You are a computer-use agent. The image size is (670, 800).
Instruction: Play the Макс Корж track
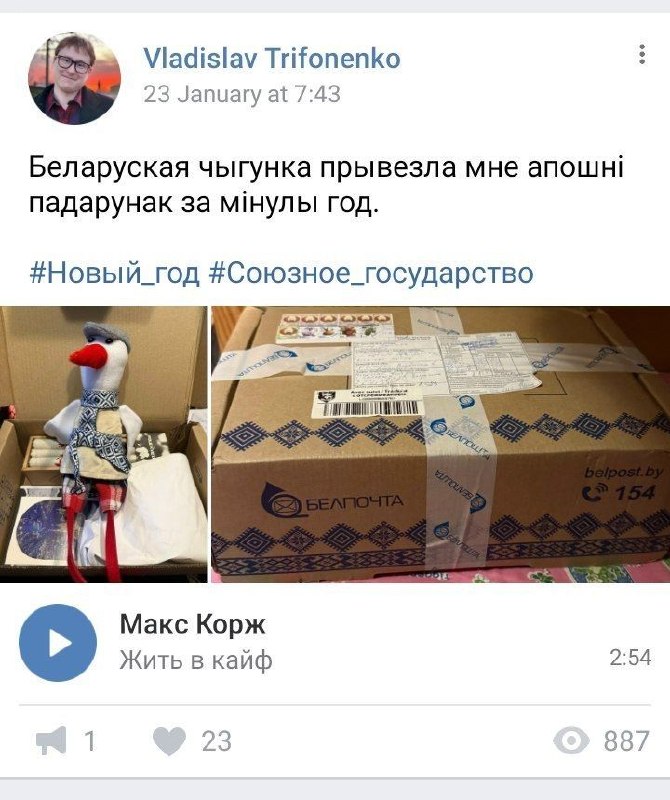(x=58, y=643)
